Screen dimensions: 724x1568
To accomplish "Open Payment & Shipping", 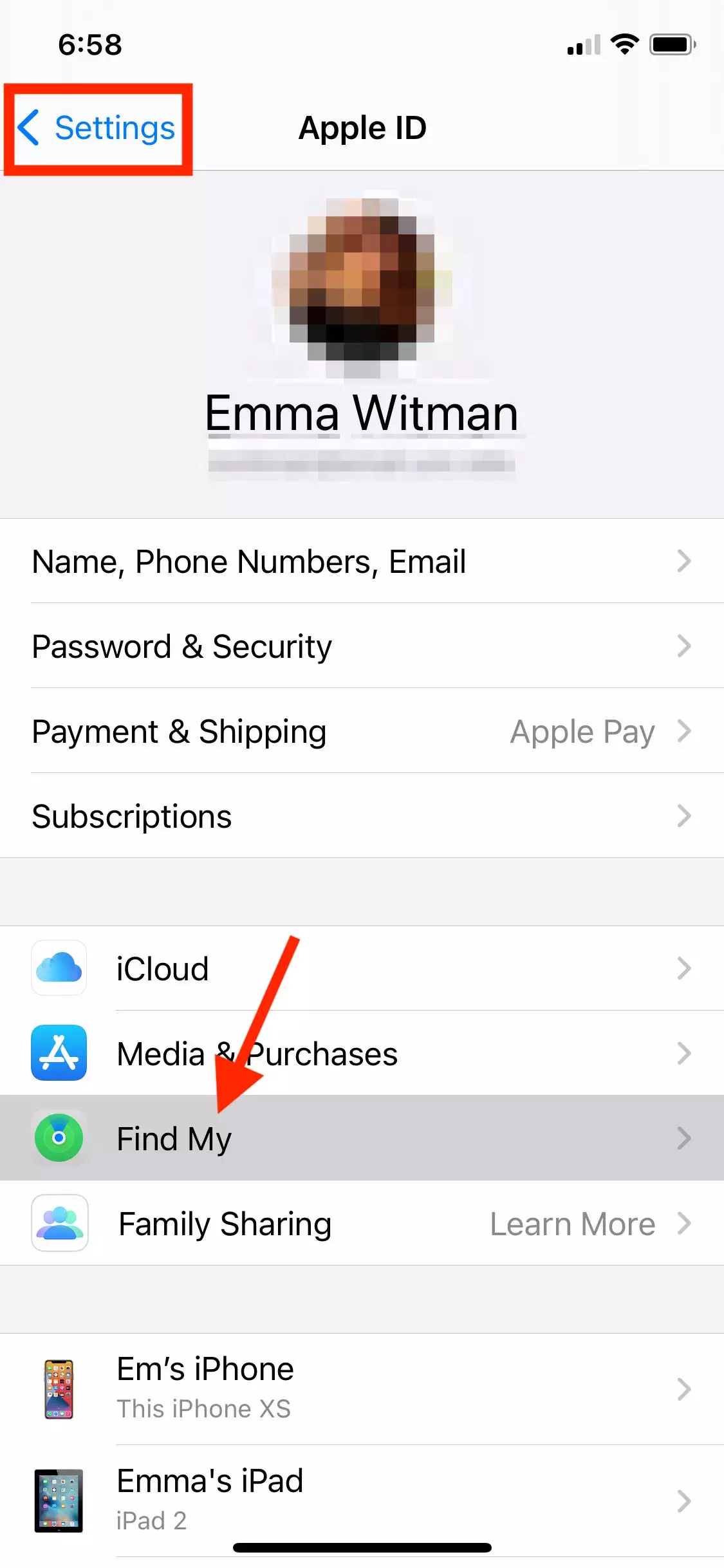I will tap(362, 731).
